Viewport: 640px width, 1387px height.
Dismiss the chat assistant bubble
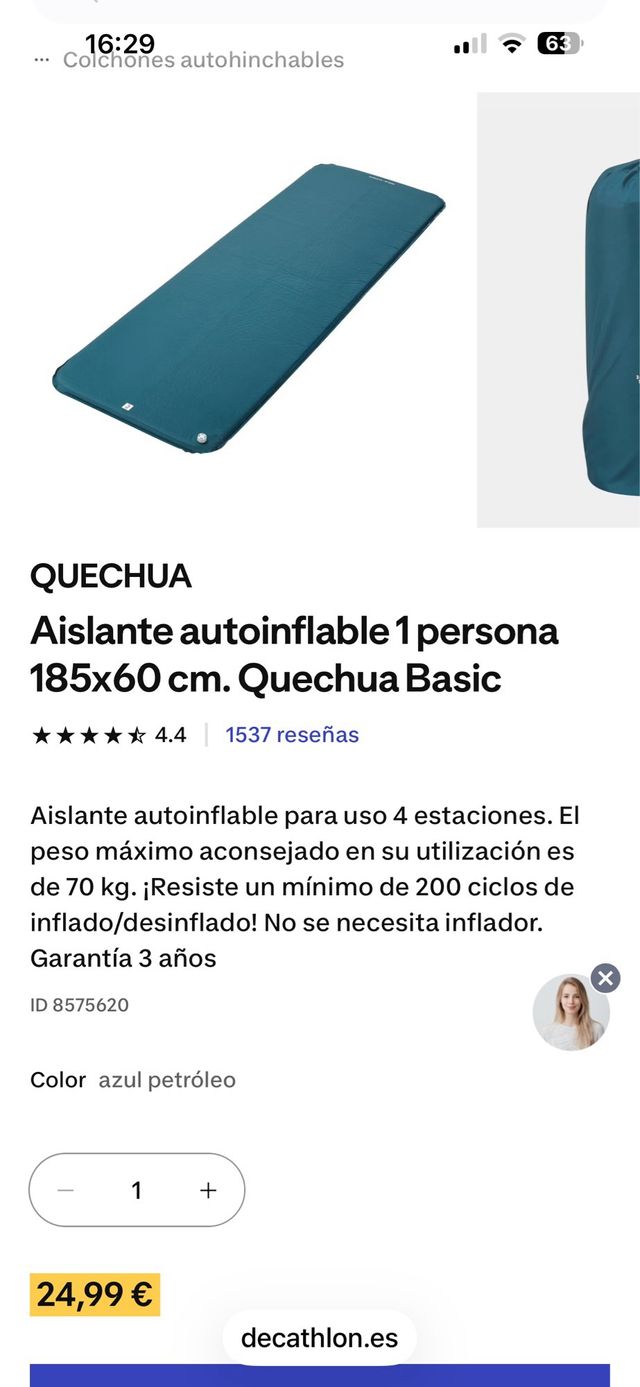[x=605, y=978]
